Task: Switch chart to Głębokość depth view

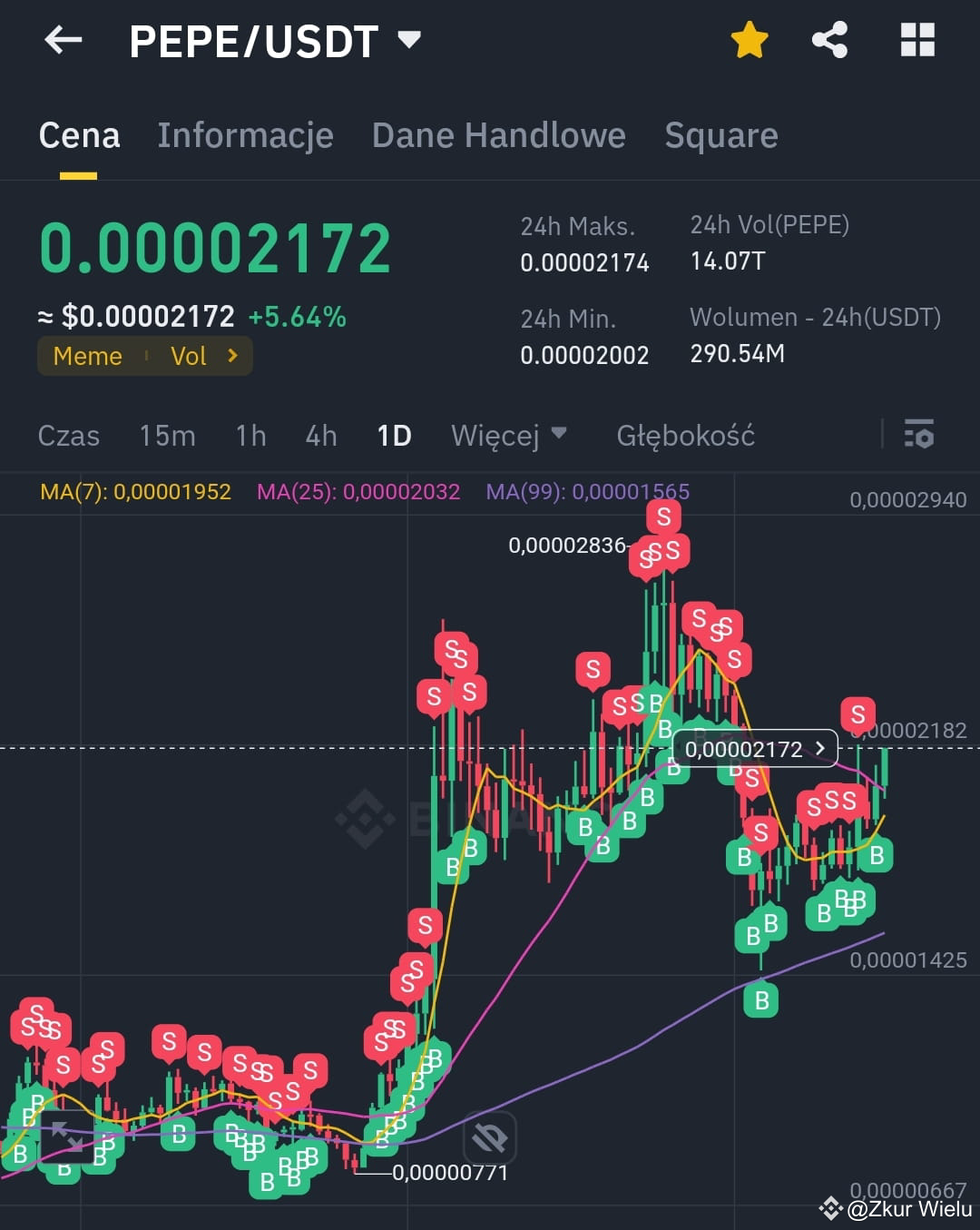Action: coord(686,436)
